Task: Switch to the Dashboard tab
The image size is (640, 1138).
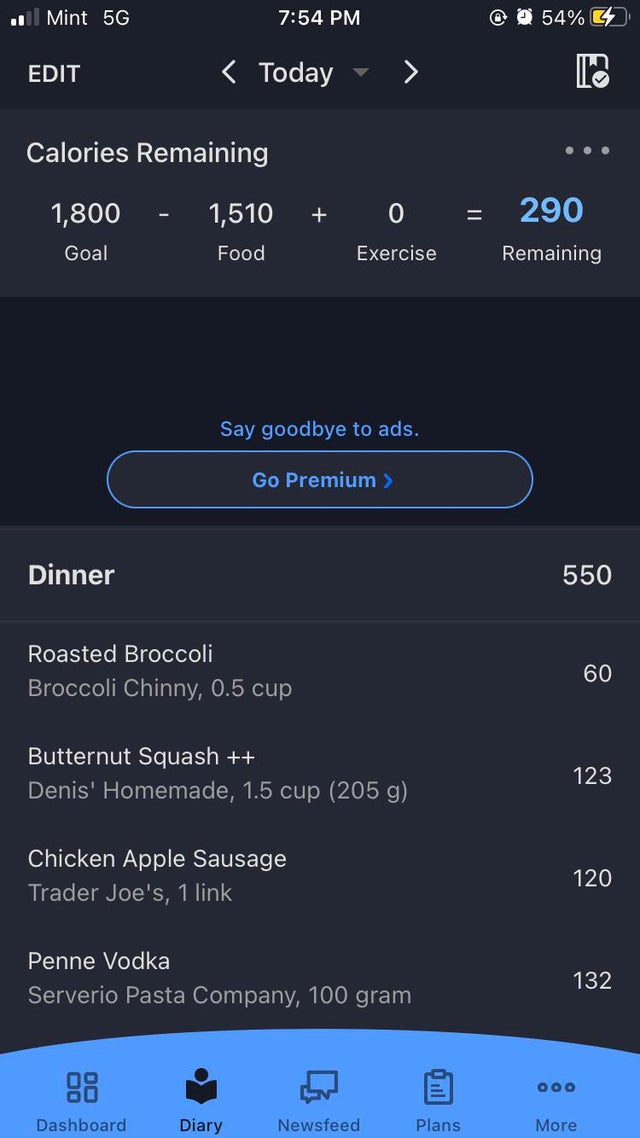Action: pos(81,1101)
